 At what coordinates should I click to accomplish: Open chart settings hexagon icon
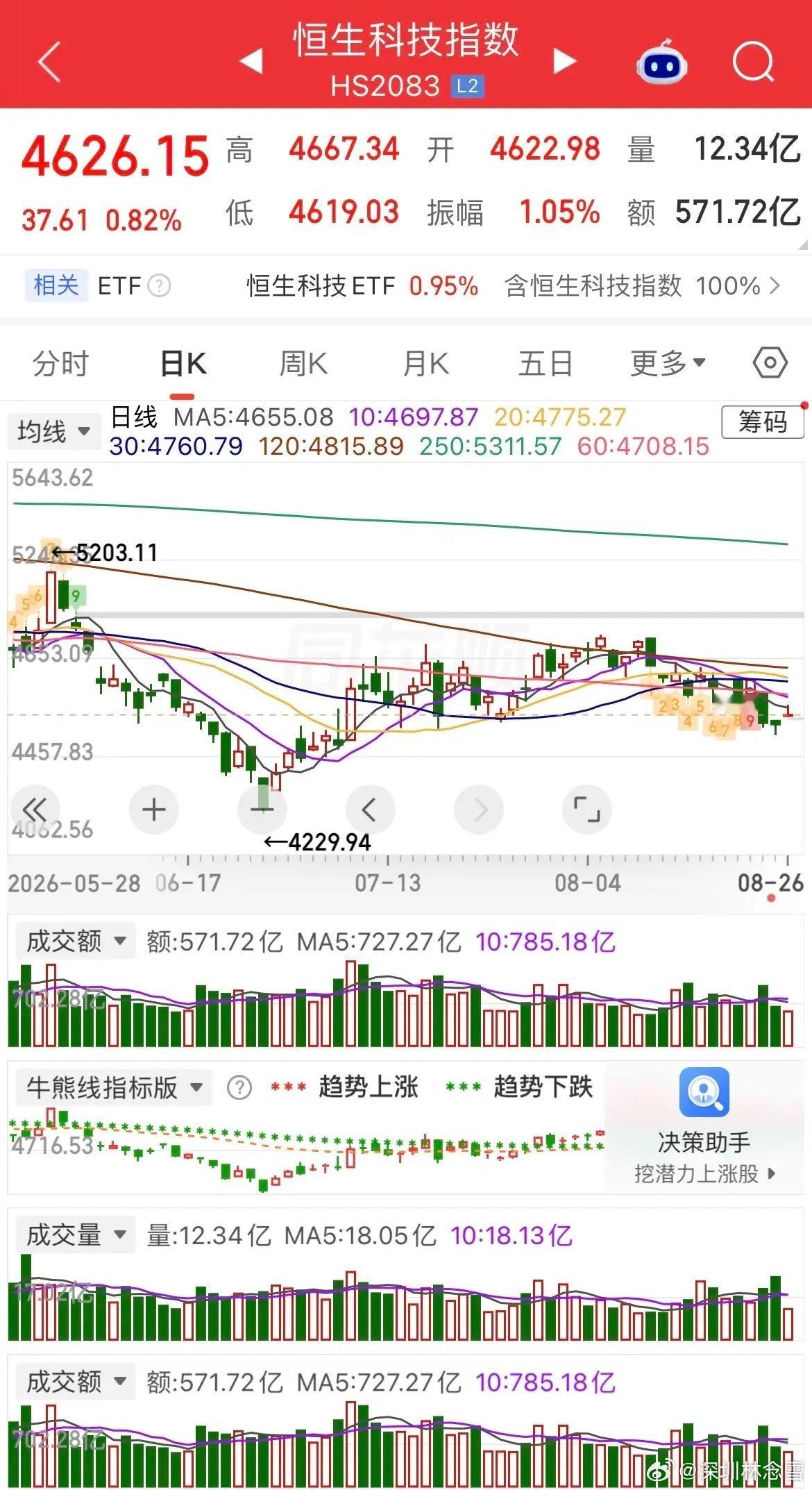point(770,362)
